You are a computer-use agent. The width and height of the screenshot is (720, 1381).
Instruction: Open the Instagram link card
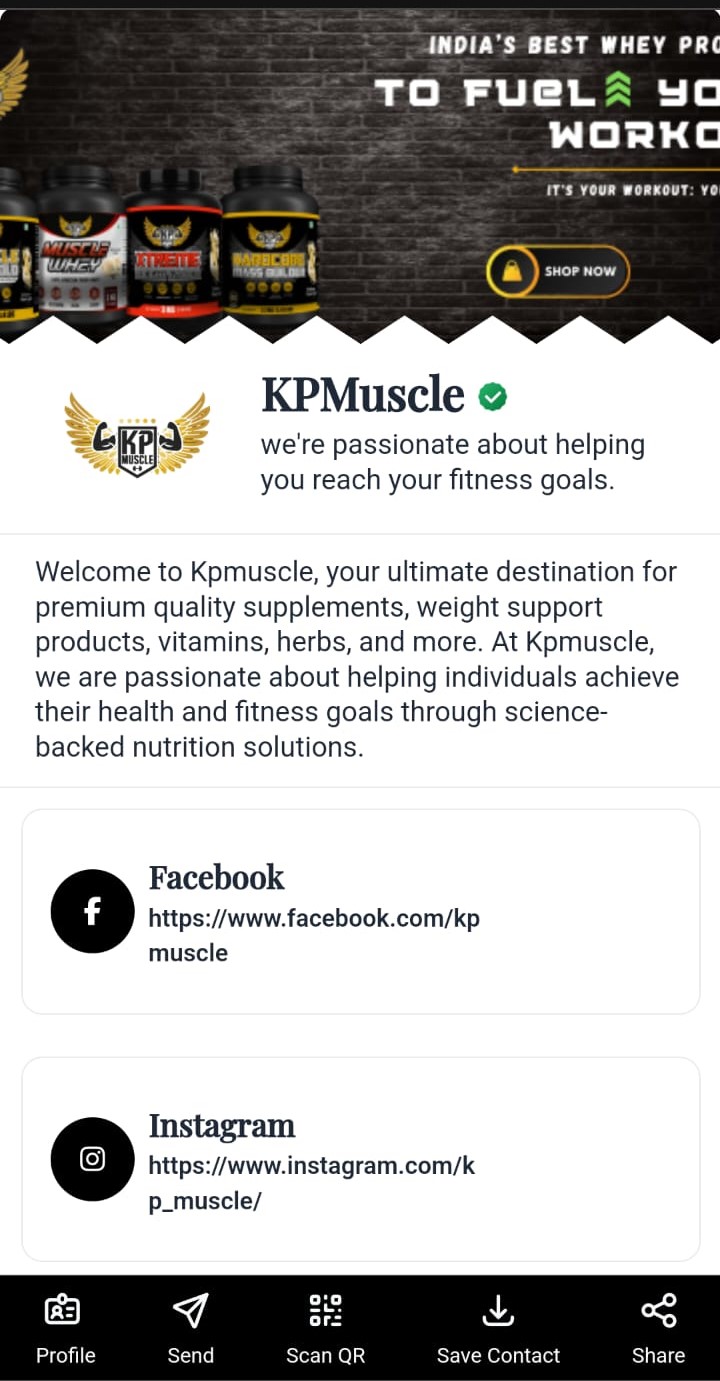tap(360, 1159)
